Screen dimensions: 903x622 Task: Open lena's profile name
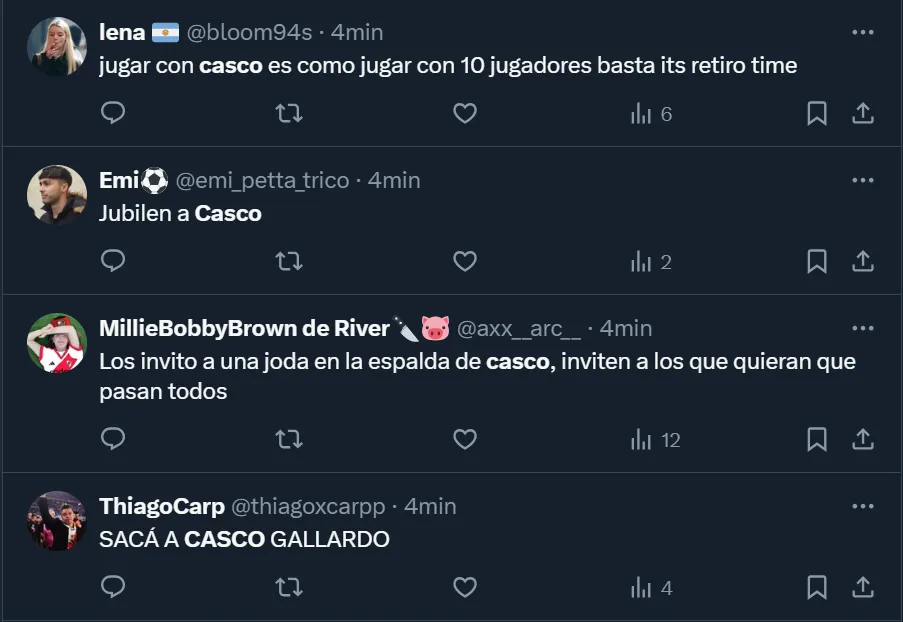(122, 32)
